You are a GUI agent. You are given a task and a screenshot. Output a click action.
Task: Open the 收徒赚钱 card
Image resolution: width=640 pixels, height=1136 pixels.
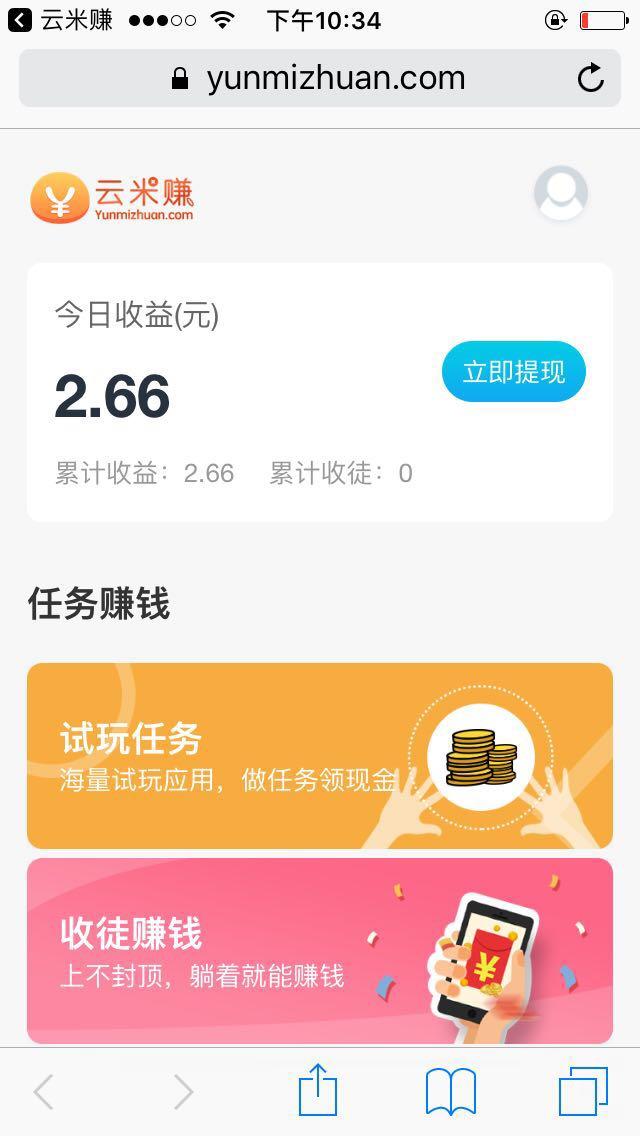click(319, 949)
